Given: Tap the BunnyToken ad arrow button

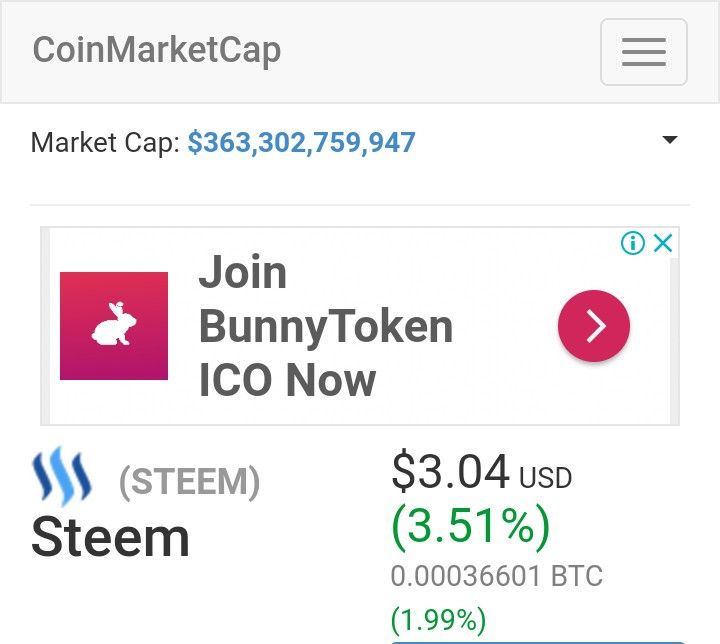Looking at the screenshot, I should coord(594,326).
